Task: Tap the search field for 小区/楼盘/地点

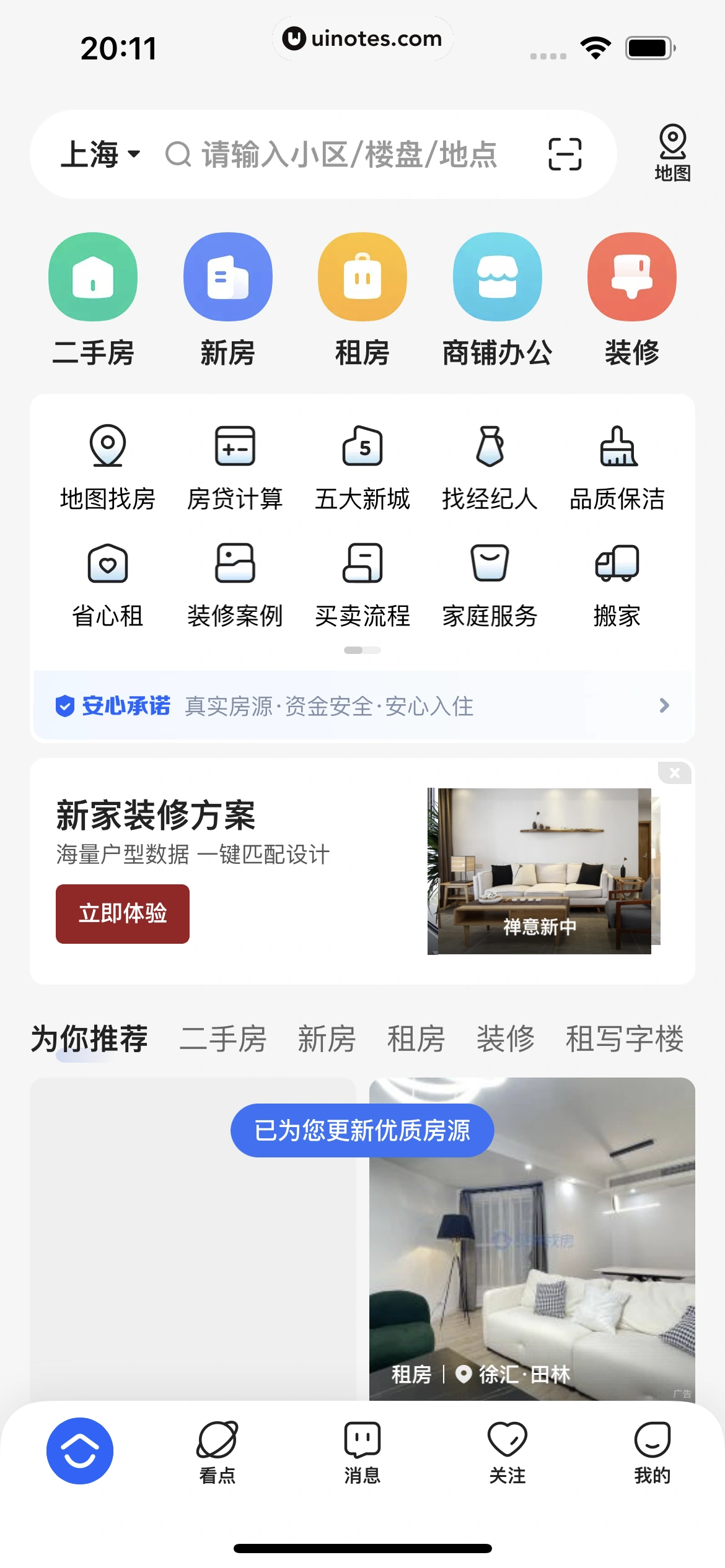Action: point(348,154)
